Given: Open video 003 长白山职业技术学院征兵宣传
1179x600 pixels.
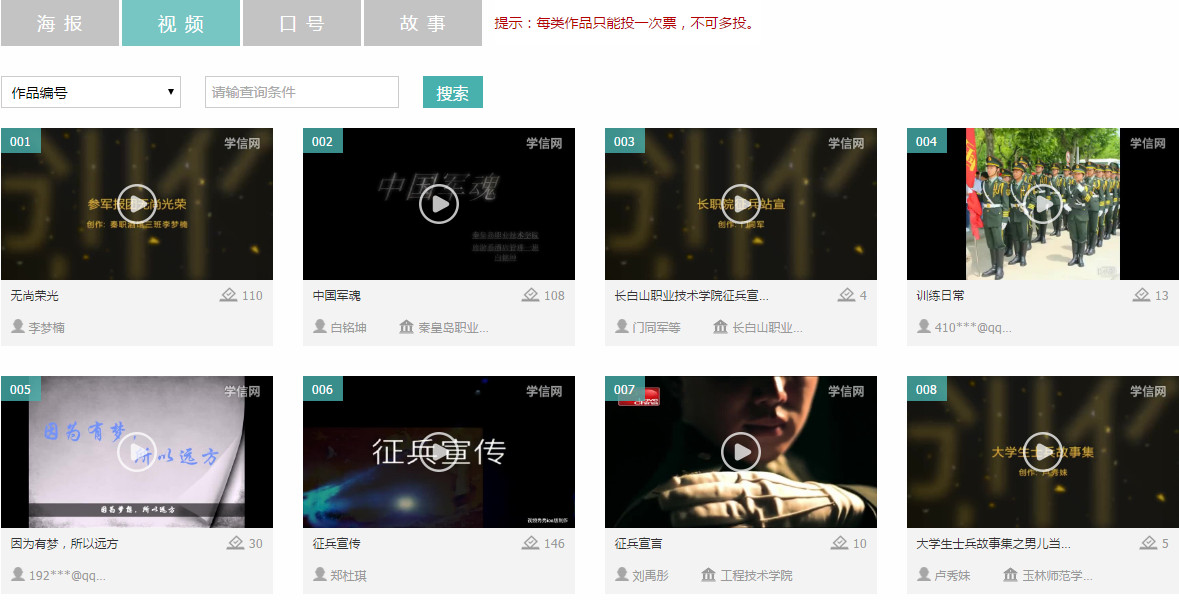Looking at the screenshot, I should (741, 204).
